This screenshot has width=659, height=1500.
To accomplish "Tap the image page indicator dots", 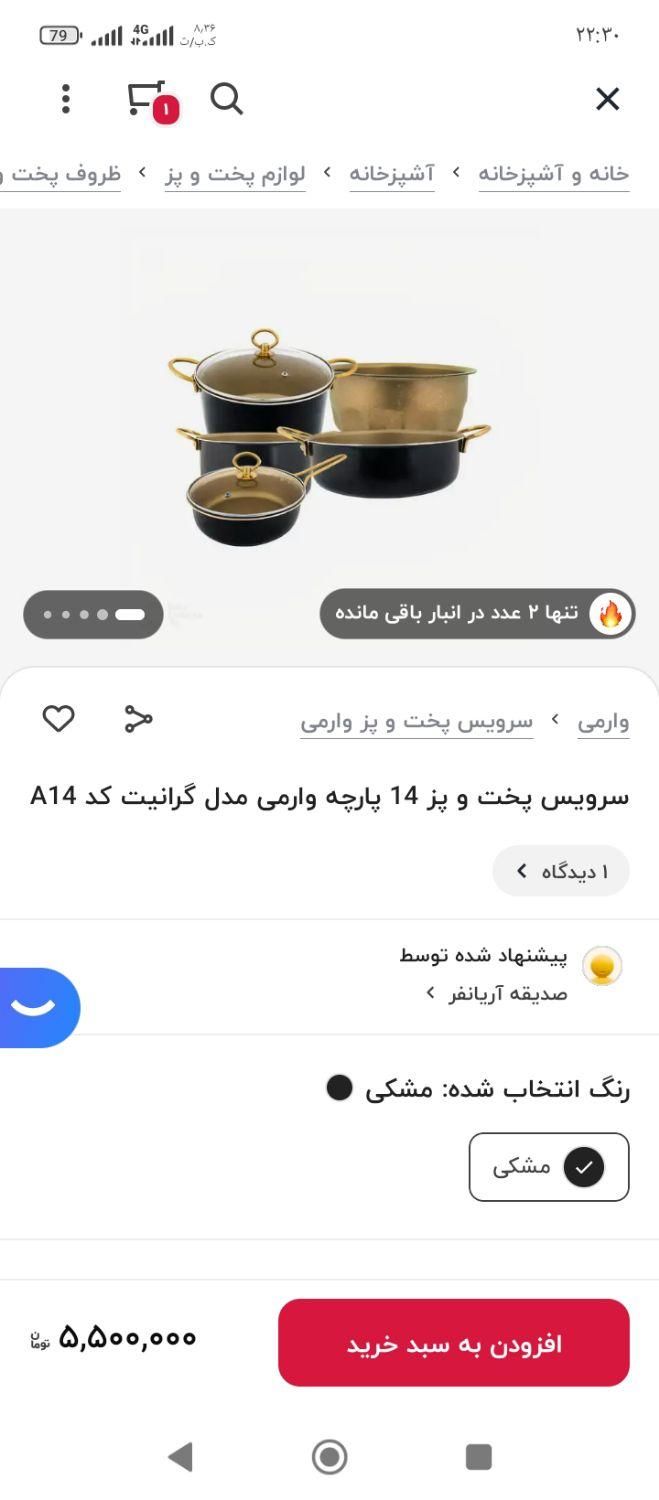I will (x=93, y=614).
